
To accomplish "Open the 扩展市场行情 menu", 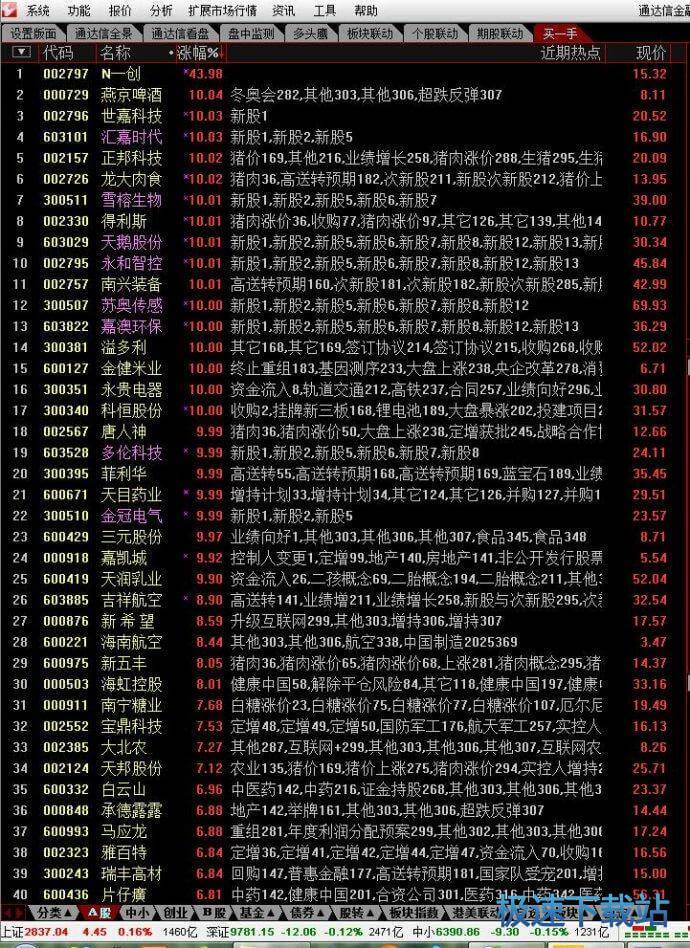I will pyautogui.click(x=222, y=10).
